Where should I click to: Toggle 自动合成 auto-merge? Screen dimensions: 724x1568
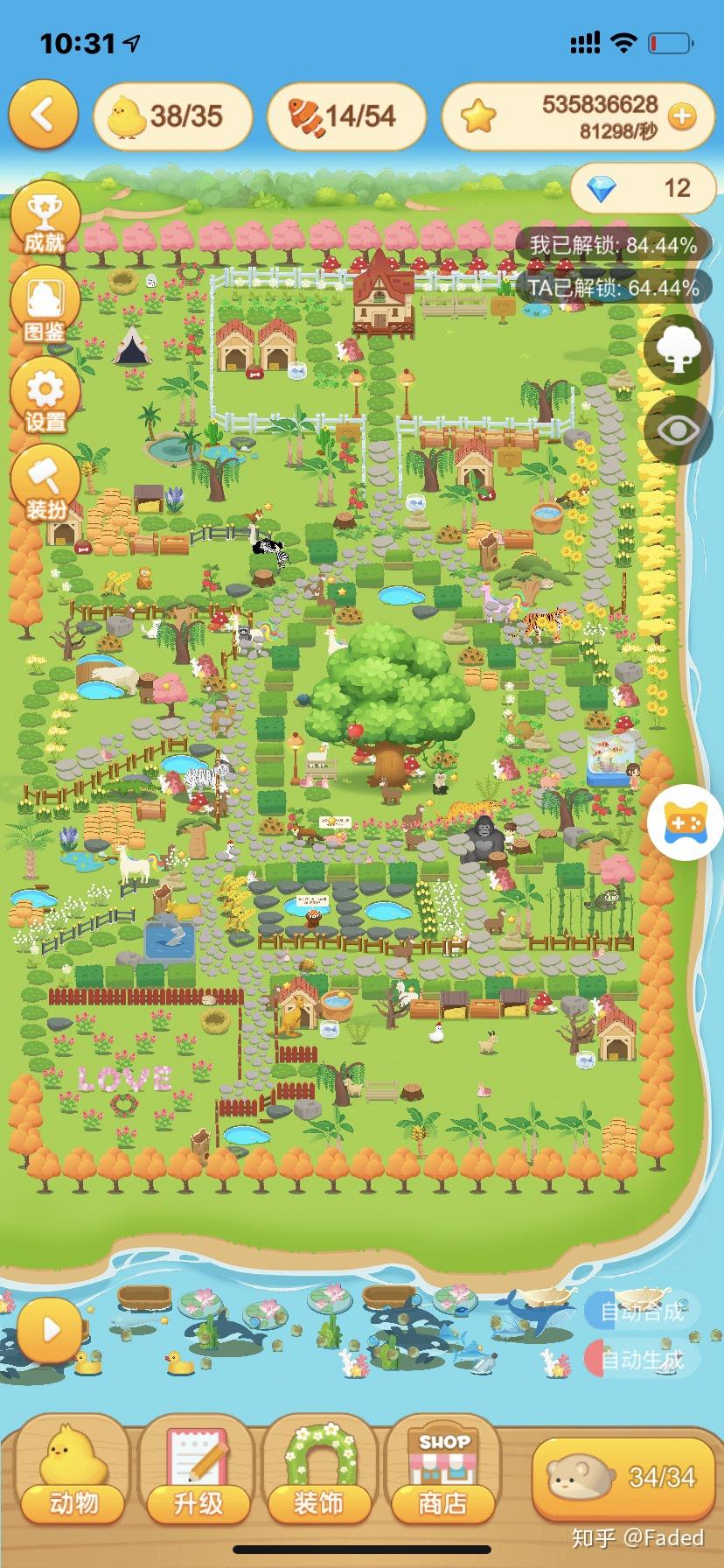(643, 1311)
